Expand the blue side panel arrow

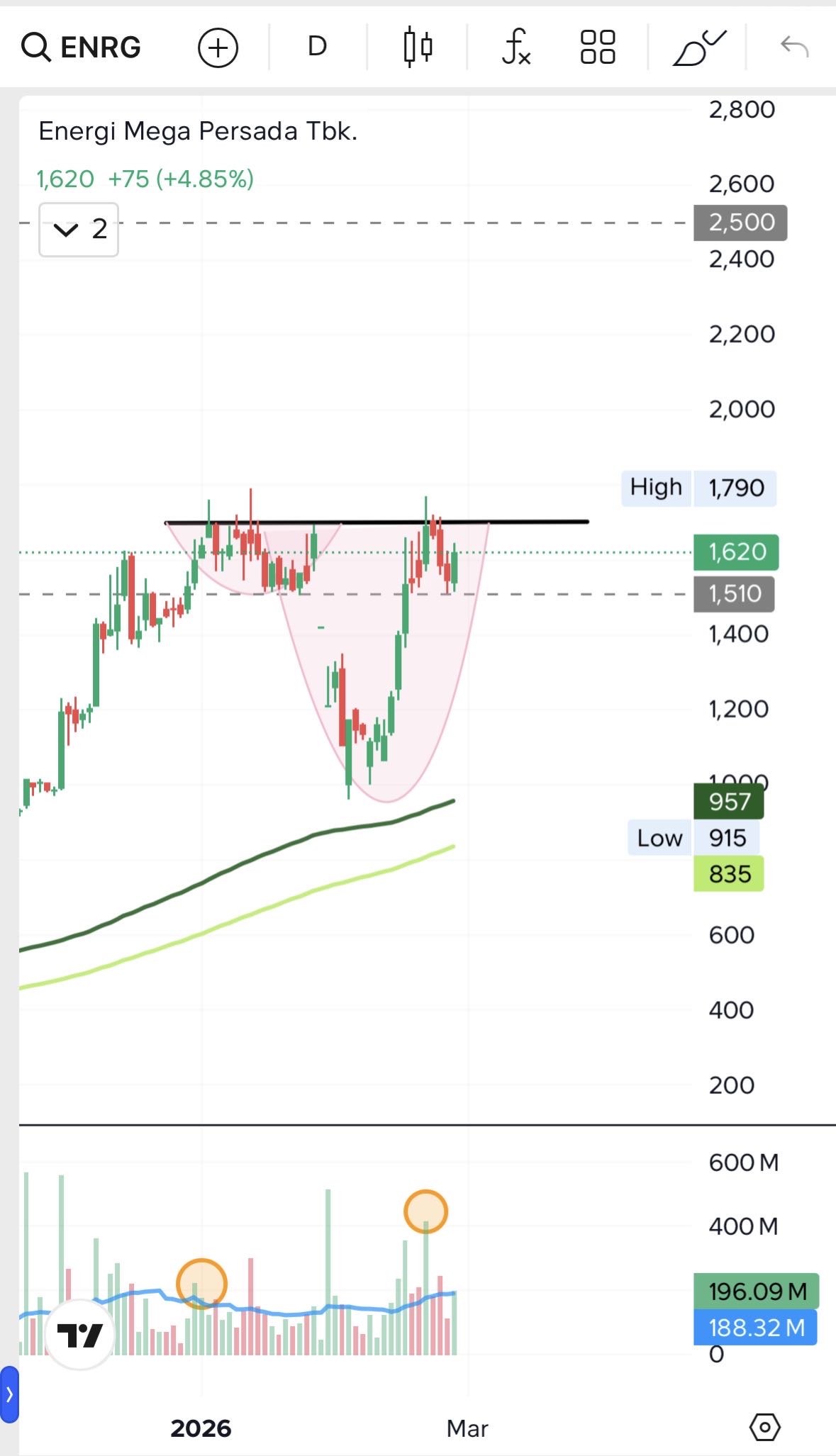[x=9, y=1394]
